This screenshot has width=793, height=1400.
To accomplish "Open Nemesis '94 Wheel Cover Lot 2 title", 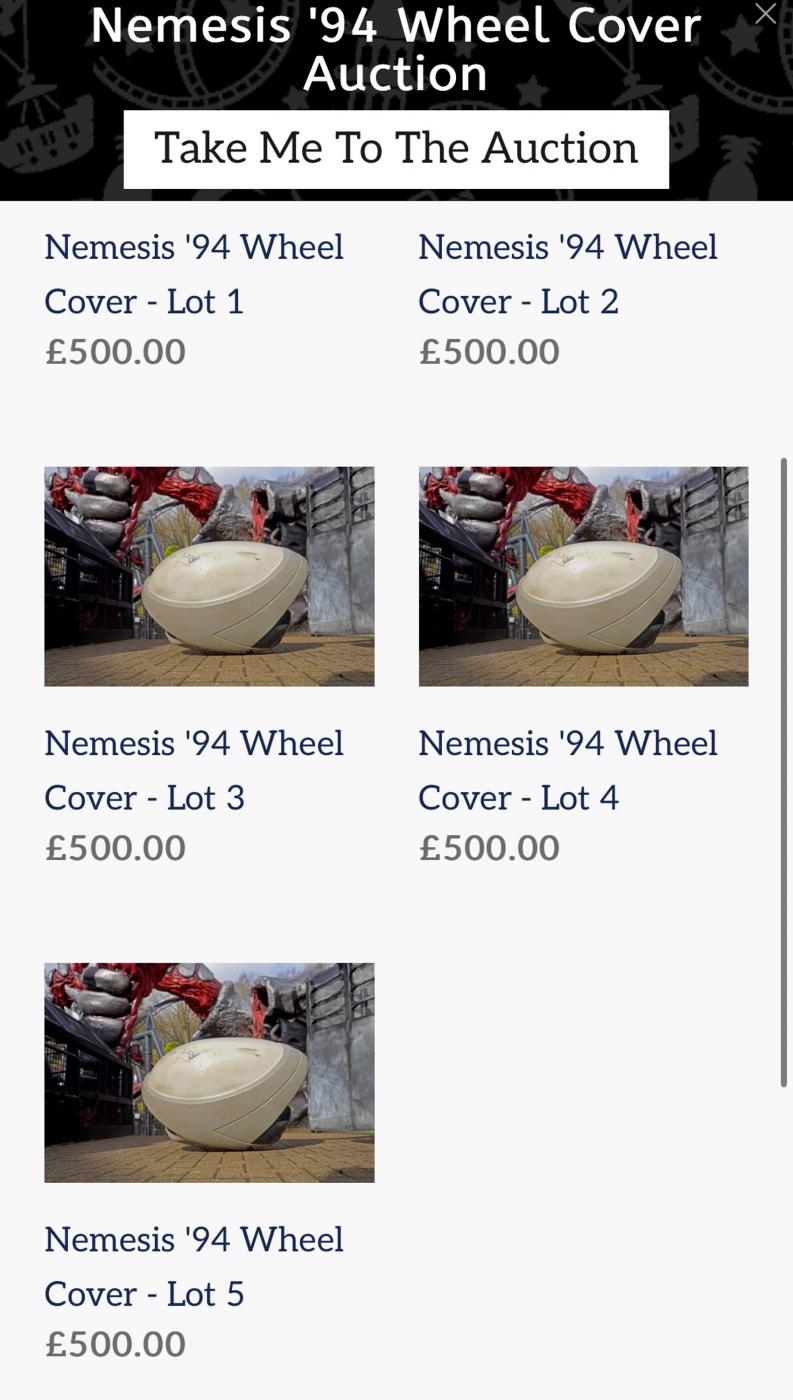I will tap(567, 274).
